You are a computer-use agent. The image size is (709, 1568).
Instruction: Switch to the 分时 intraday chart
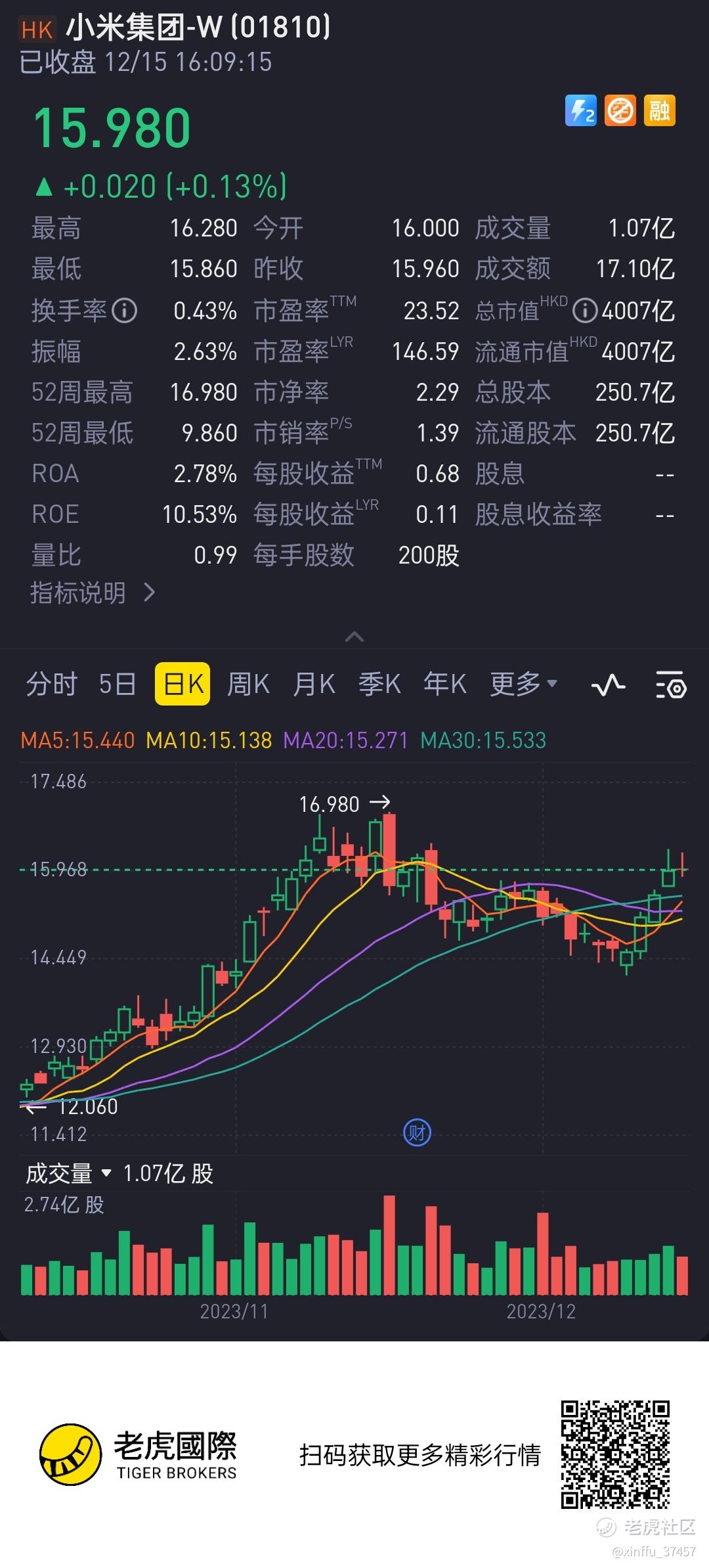point(51,684)
